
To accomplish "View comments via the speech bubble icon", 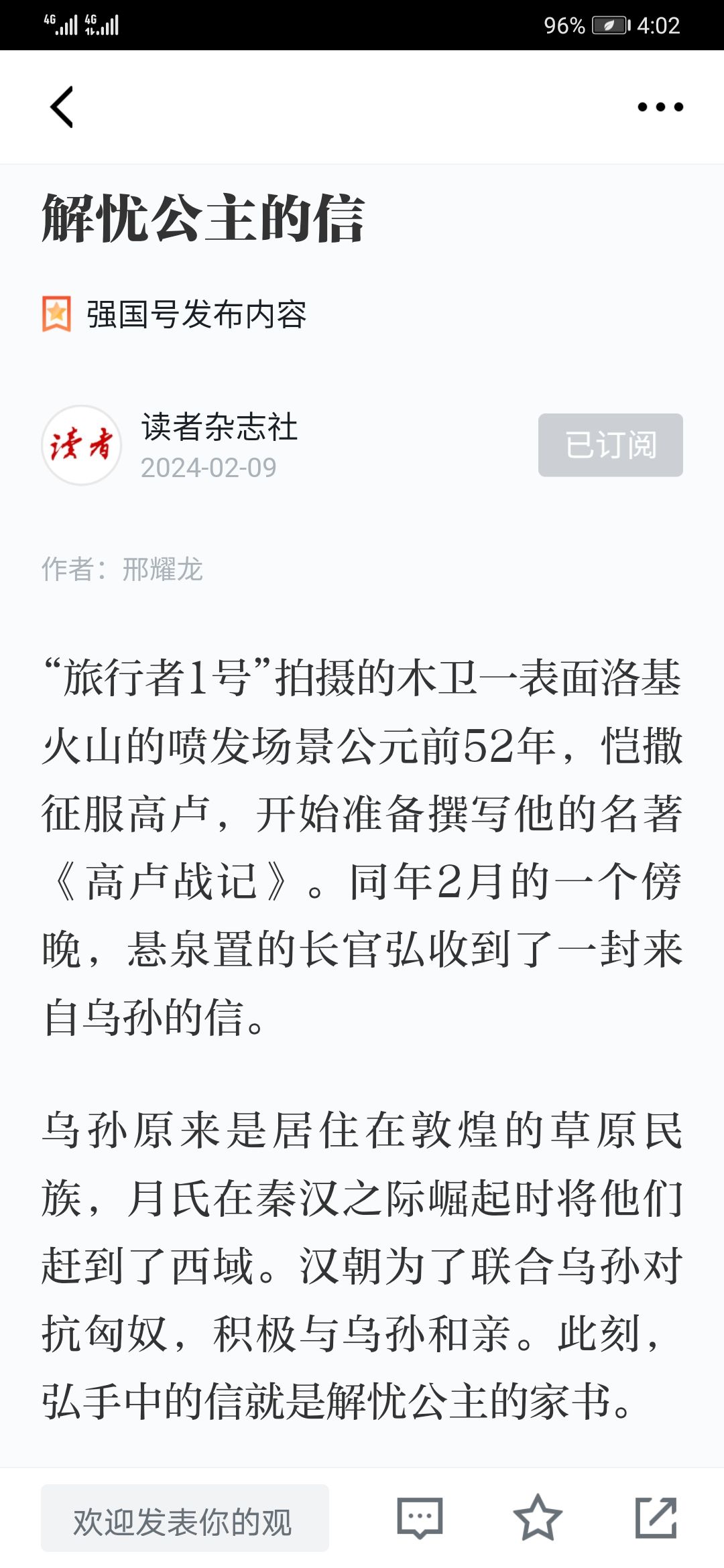I will 420,1518.
